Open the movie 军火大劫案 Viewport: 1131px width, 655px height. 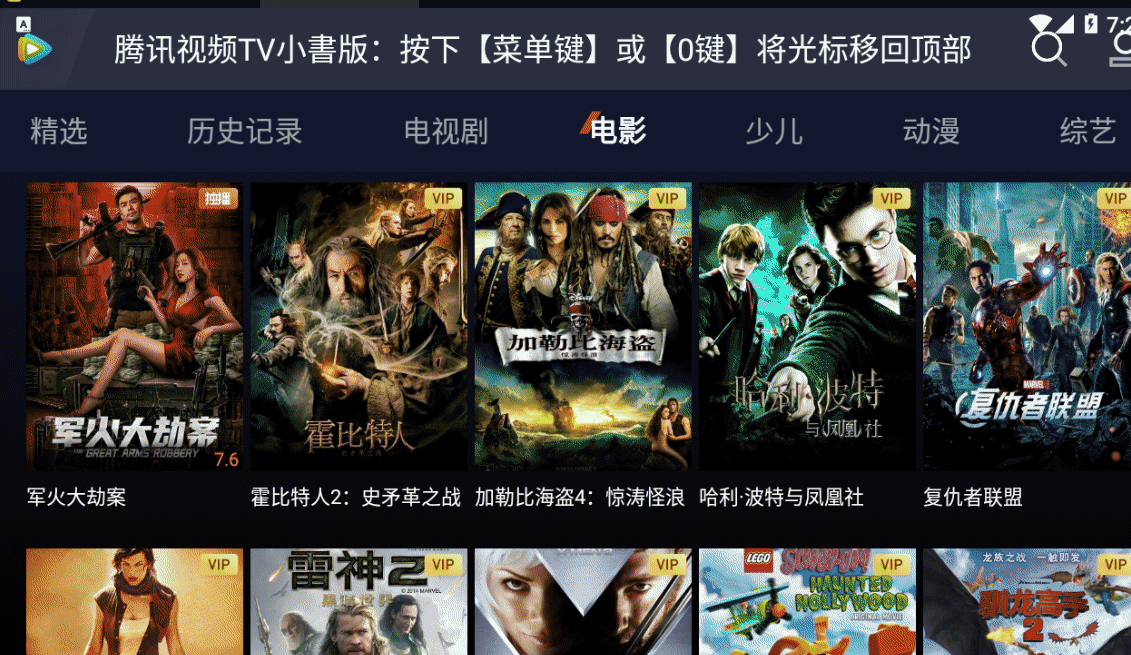click(x=134, y=326)
